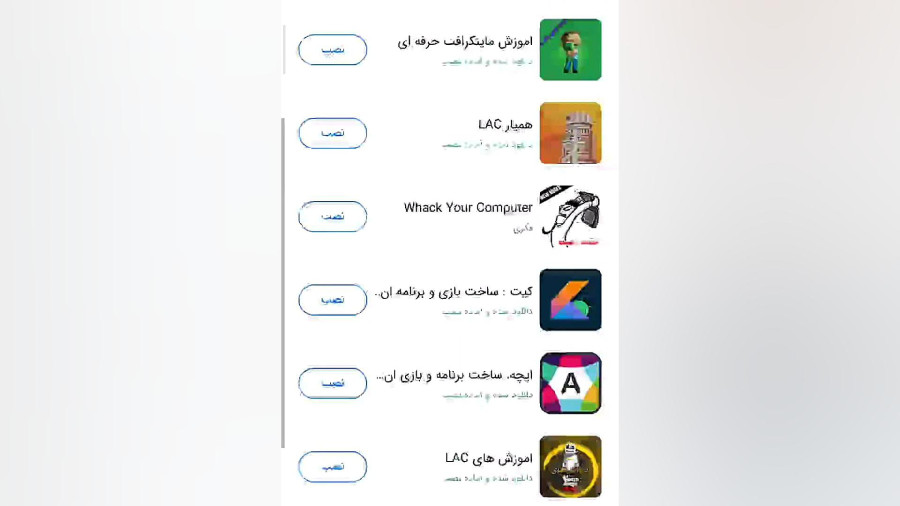900x506 pixels.
Task: Install اموزش ماینکرافت حرفه ای app
Action: 332,50
